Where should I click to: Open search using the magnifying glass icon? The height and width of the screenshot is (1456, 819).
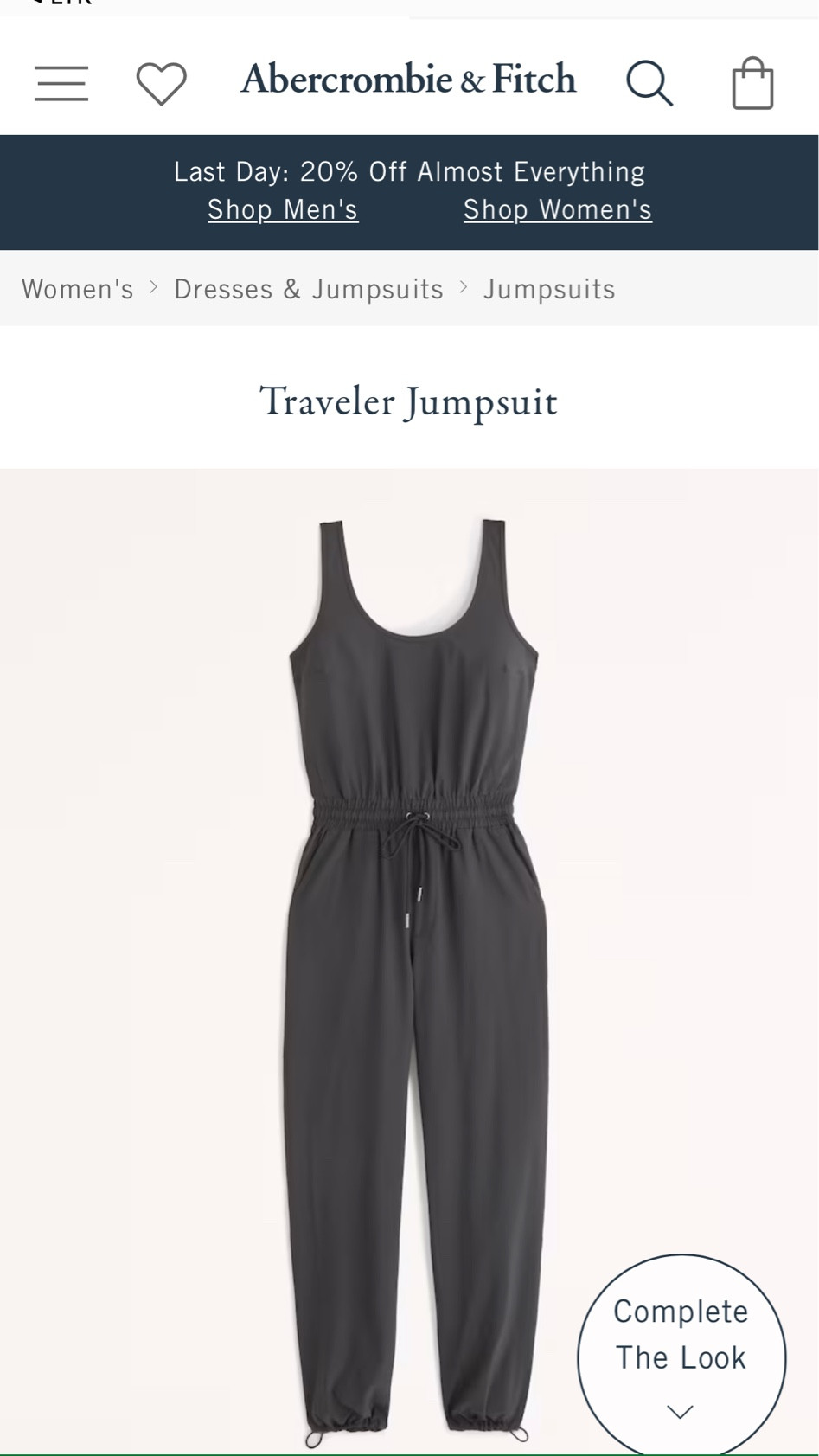(x=650, y=82)
